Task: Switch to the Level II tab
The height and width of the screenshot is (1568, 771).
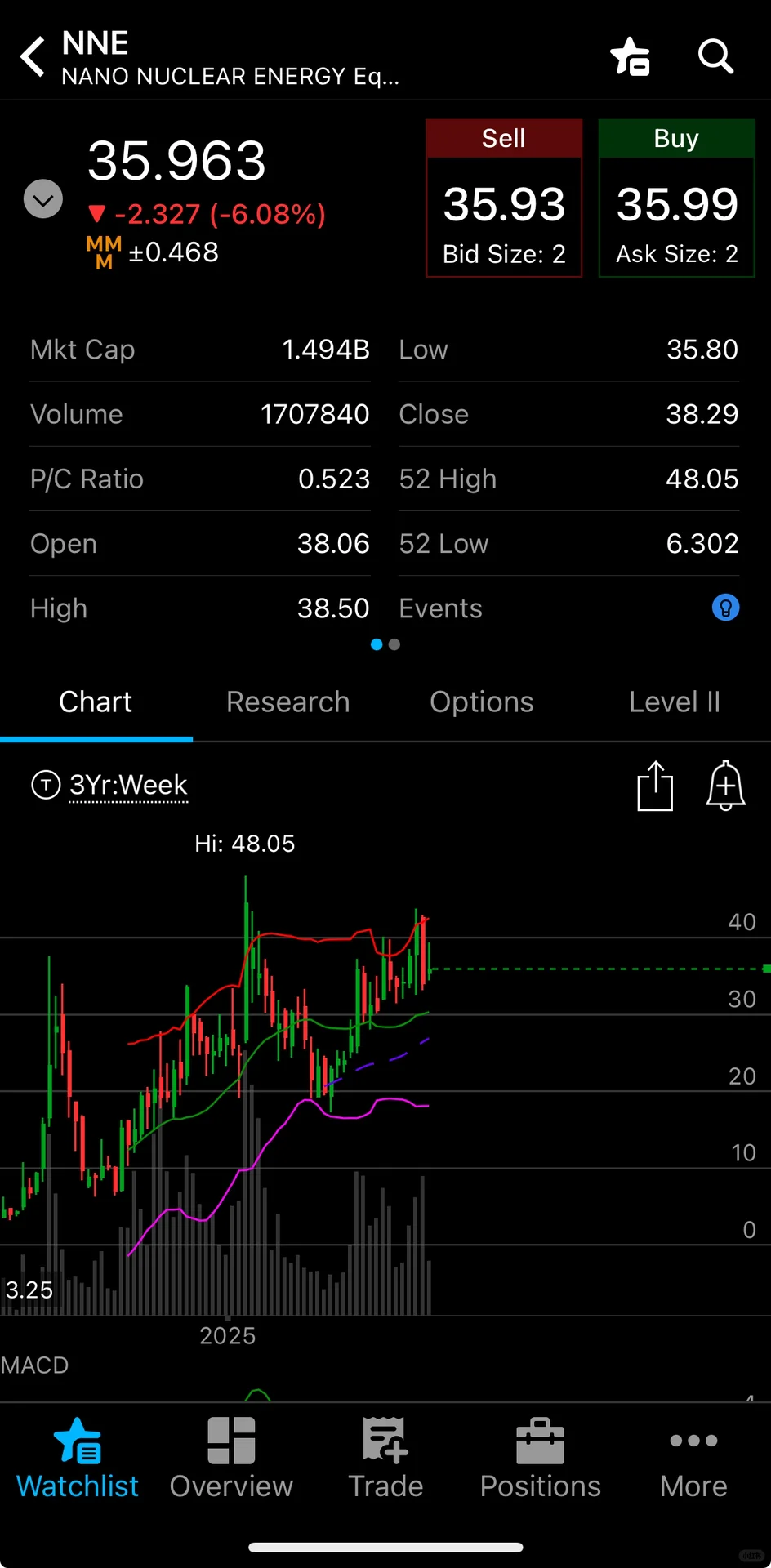Action: coord(675,702)
